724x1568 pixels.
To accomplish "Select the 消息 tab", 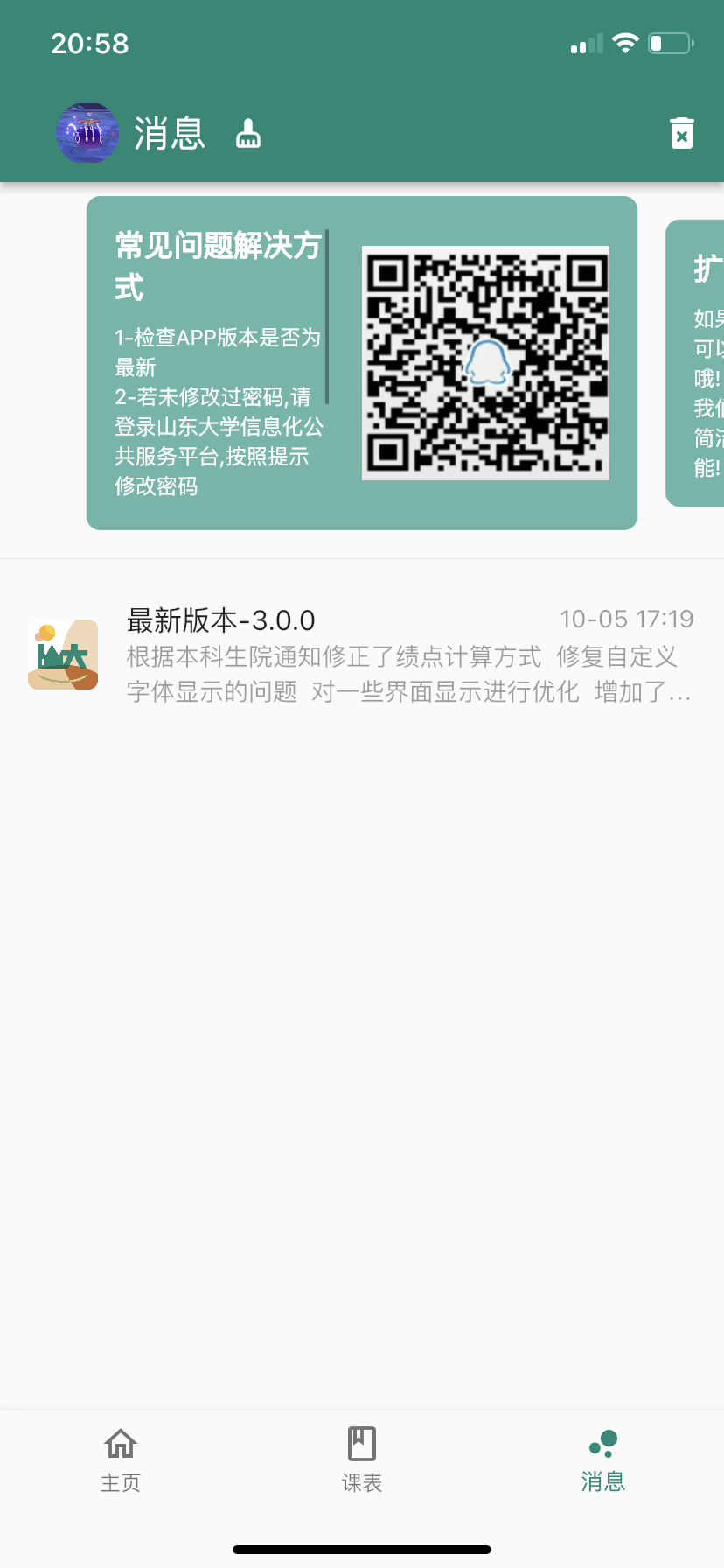I will (x=603, y=1460).
